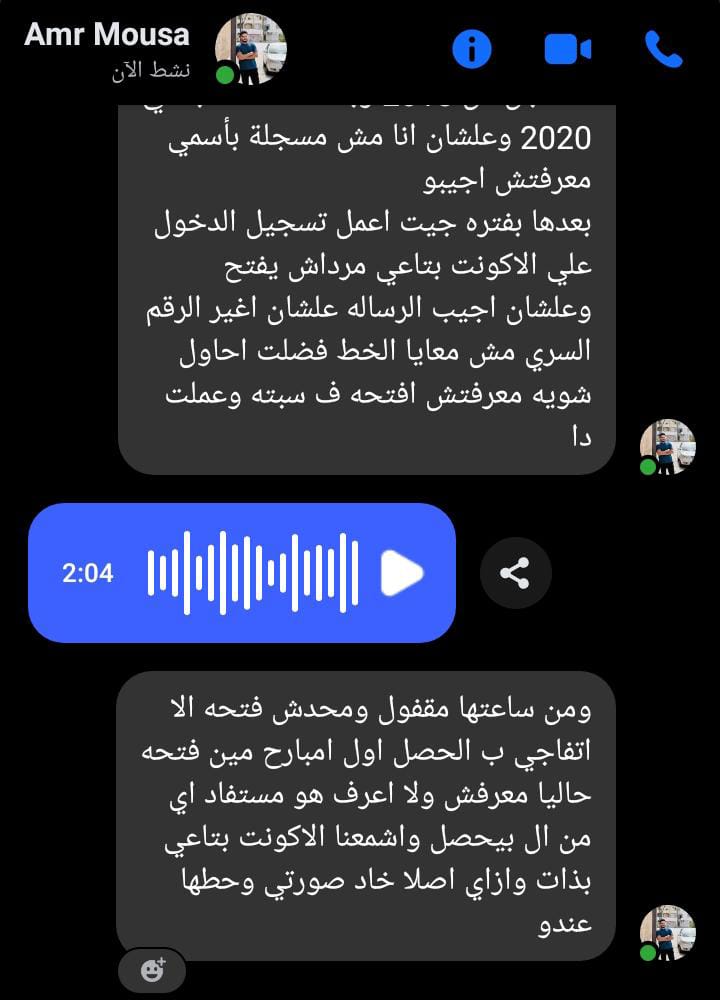Start a voice call with Amr Mousa
Viewport: 720px width, 1000px height.
[662, 48]
